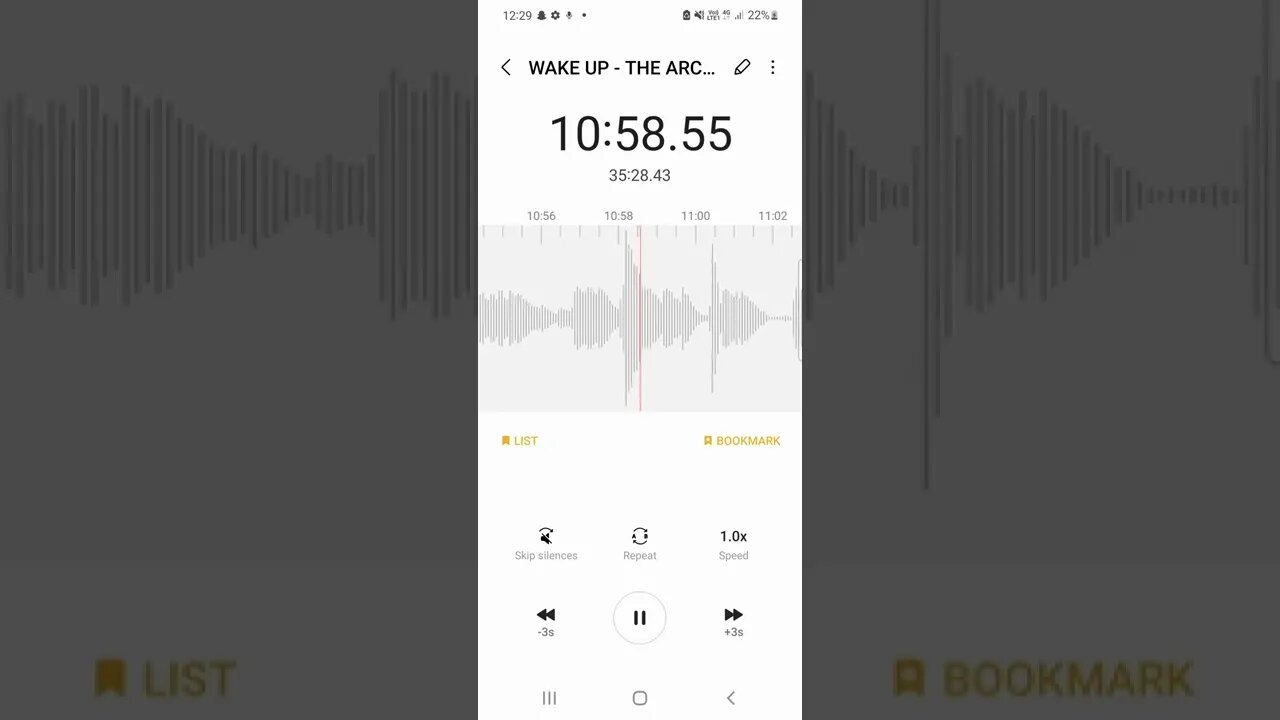
Task: Skip forward 3 seconds
Action: 733,620
